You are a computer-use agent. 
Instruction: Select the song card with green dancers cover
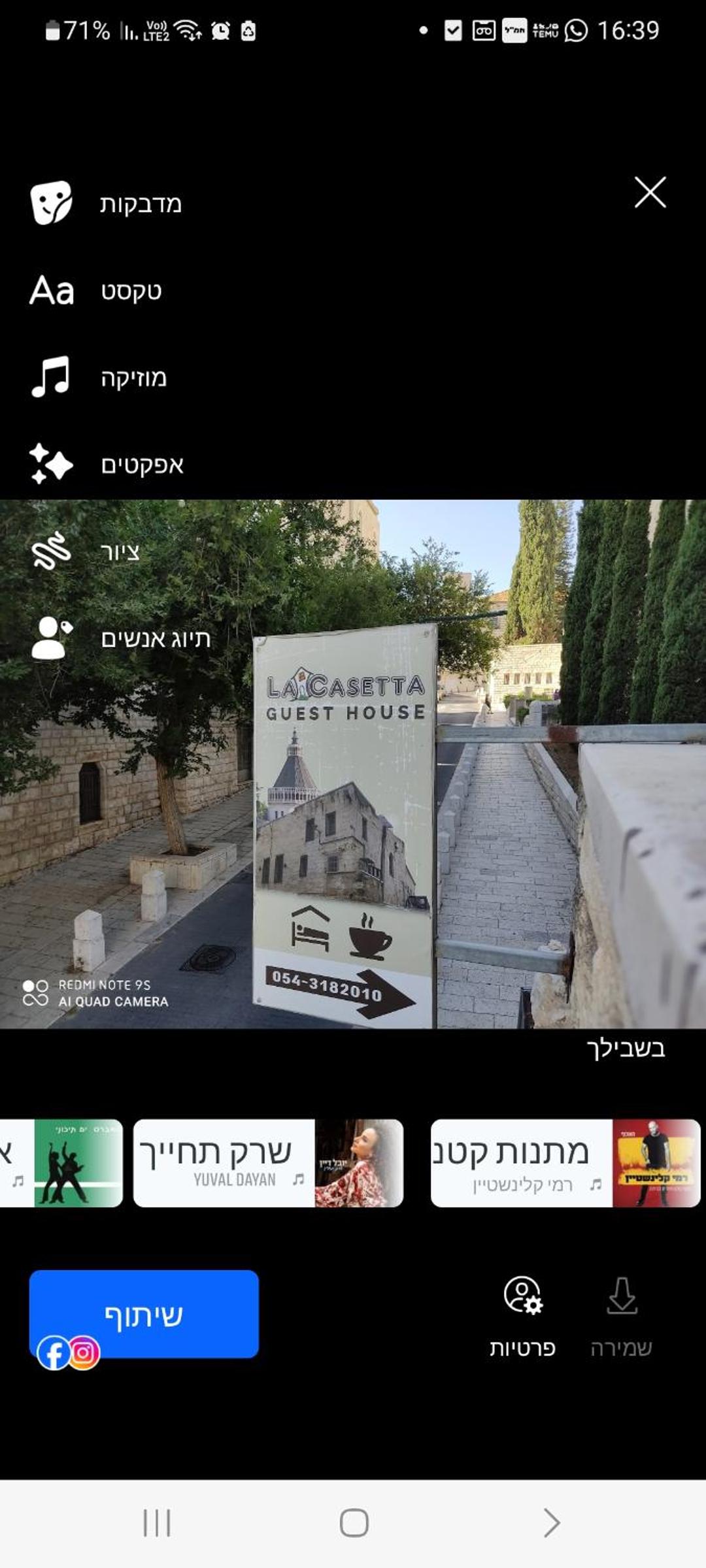pyautogui.click(x=61, y=1164)
